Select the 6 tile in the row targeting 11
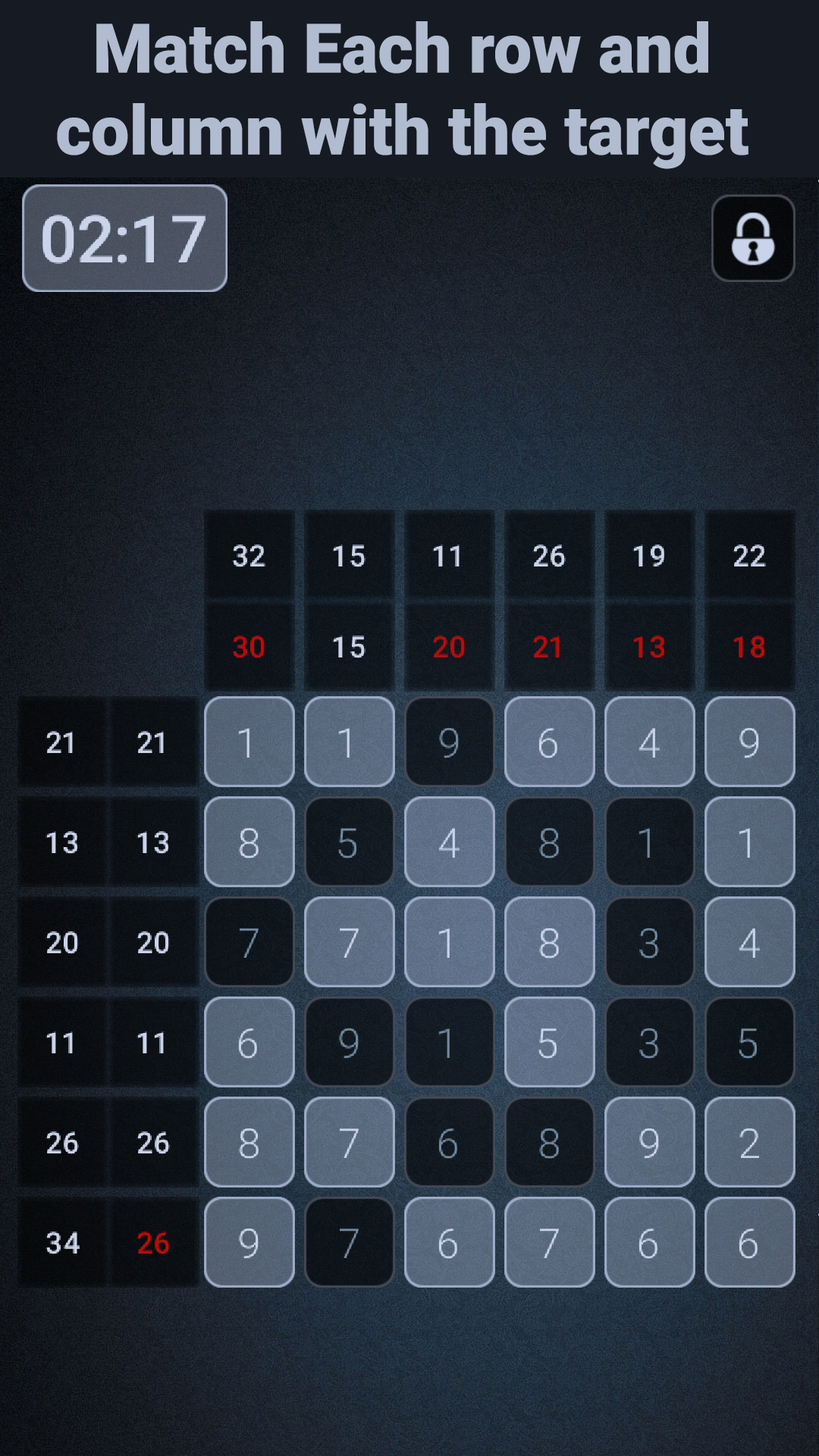This screenshot has width=819, height=1456. [249, 1042]
